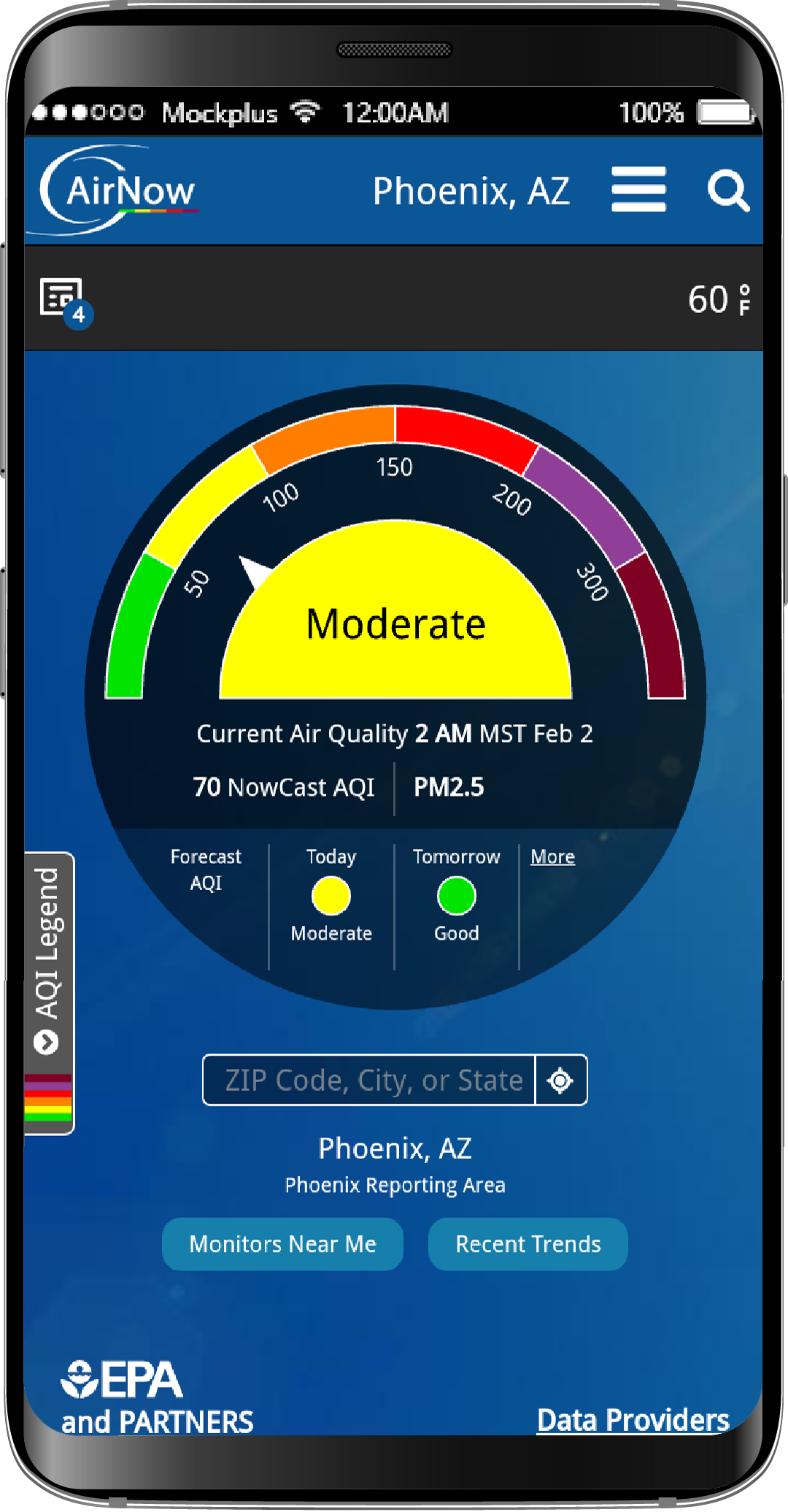The height and width of the screenshot is (1512, 788).
Task: Open the announcements icon with badge 4
Action: (x=66, y=303)
